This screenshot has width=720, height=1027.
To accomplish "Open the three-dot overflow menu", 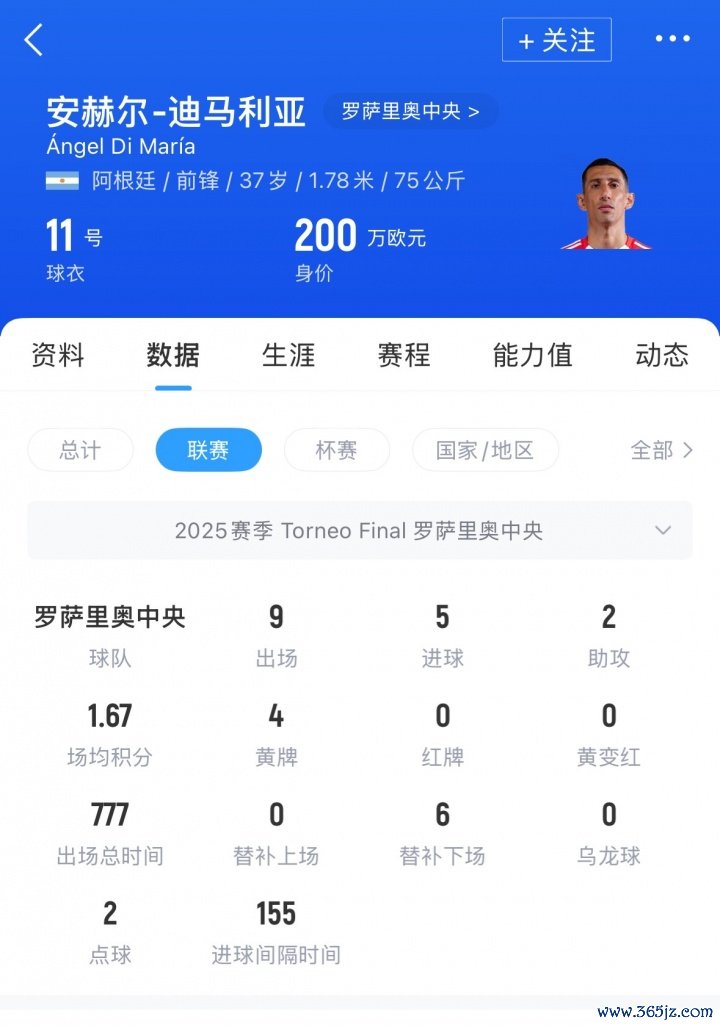I will point(672,40).
